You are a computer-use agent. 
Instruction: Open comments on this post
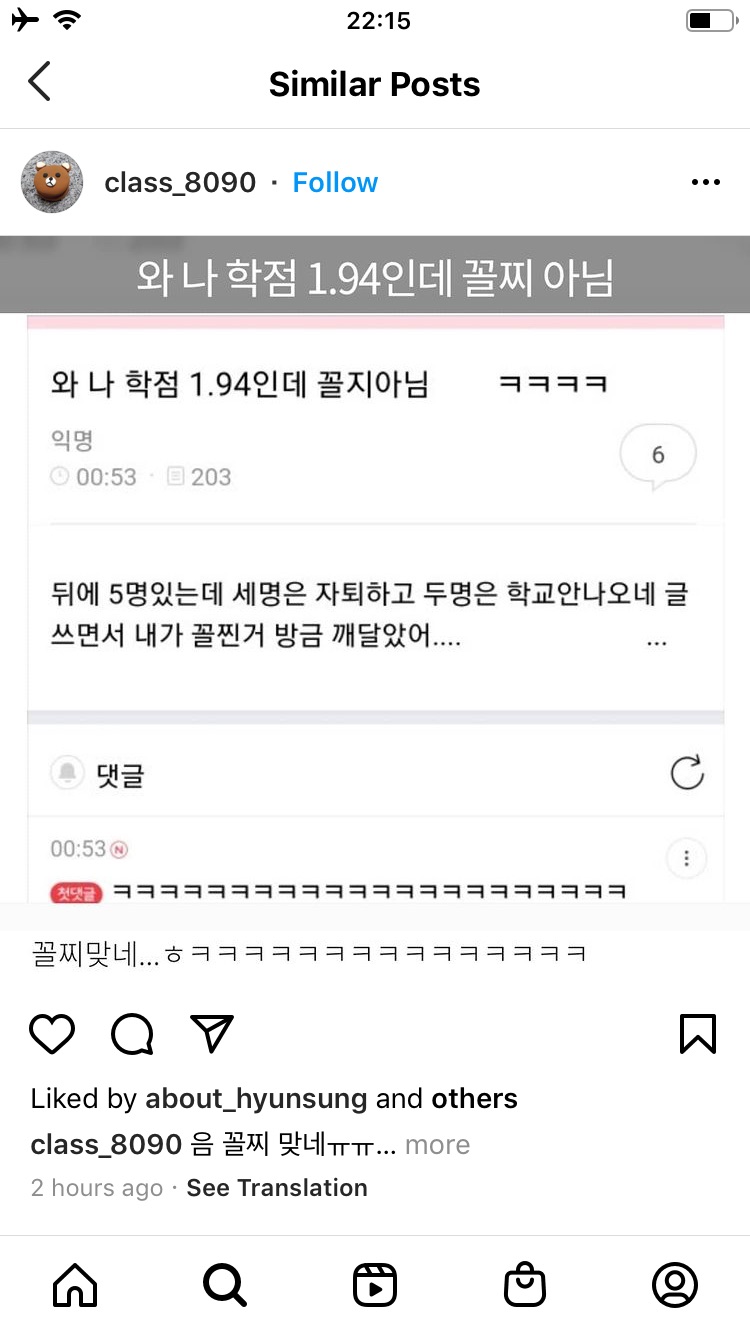[132, 1034]
